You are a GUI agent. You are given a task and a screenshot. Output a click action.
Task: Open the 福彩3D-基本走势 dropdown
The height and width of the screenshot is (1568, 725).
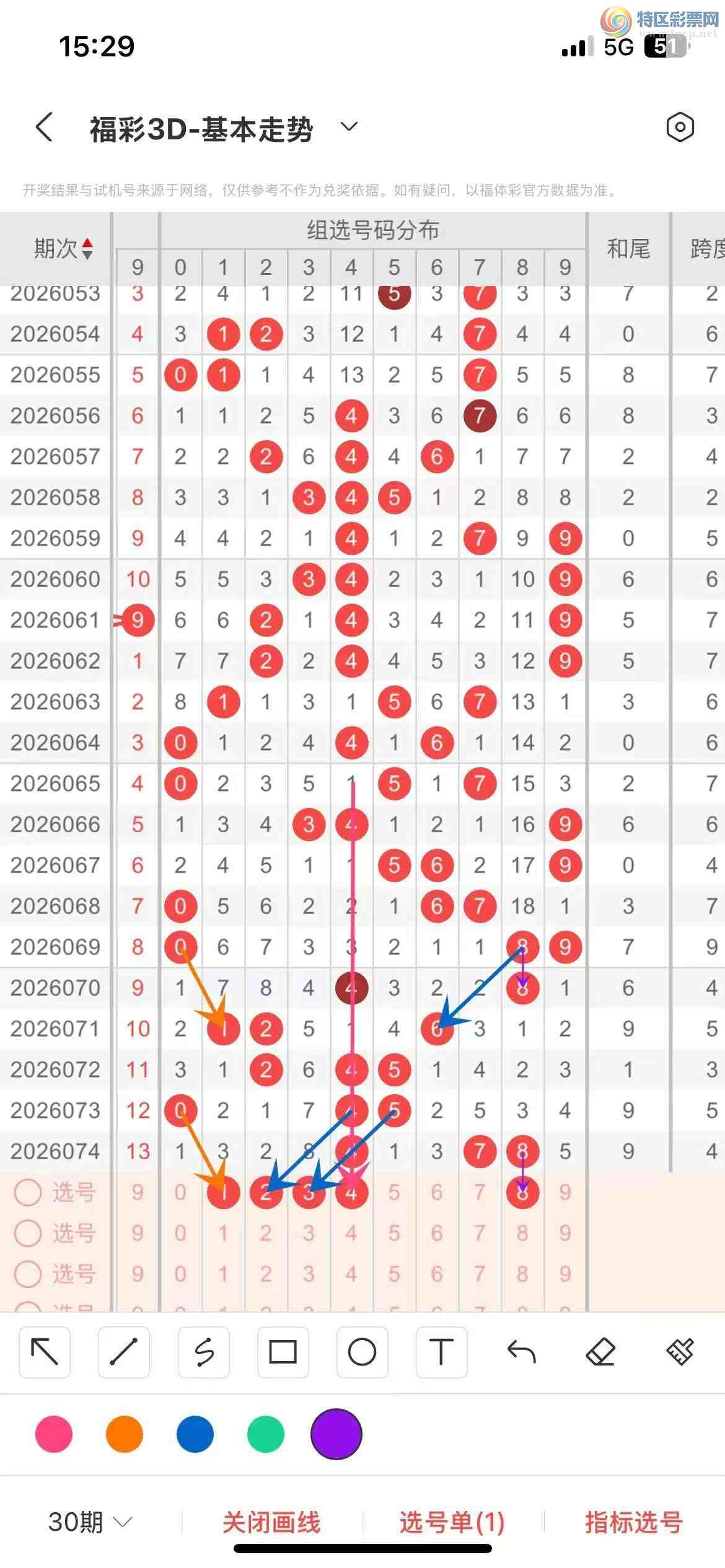[349, 128]
